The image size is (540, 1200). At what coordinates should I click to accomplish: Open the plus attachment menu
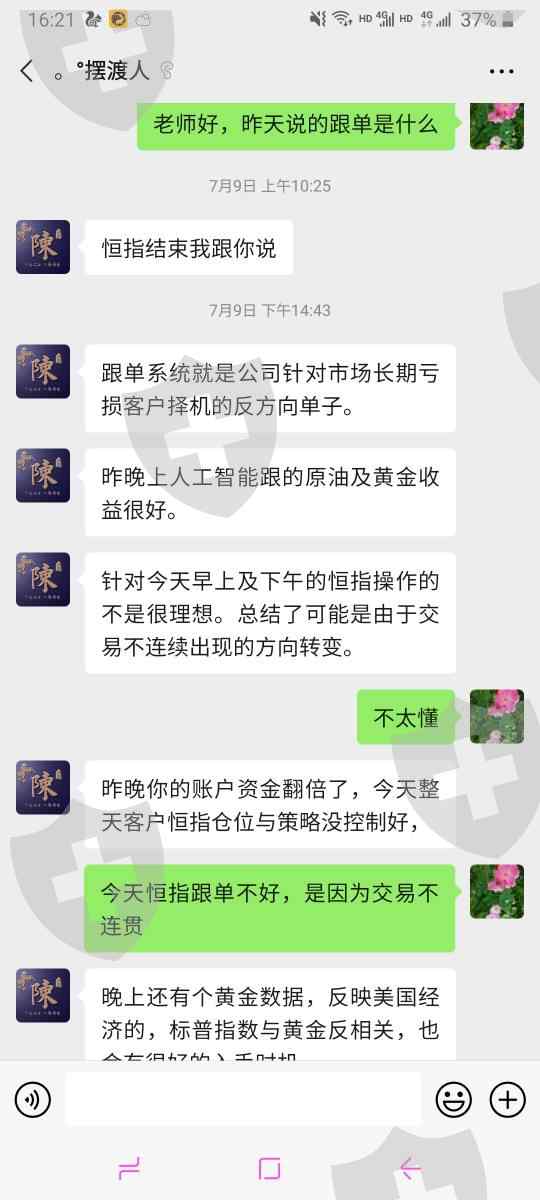508,1100
